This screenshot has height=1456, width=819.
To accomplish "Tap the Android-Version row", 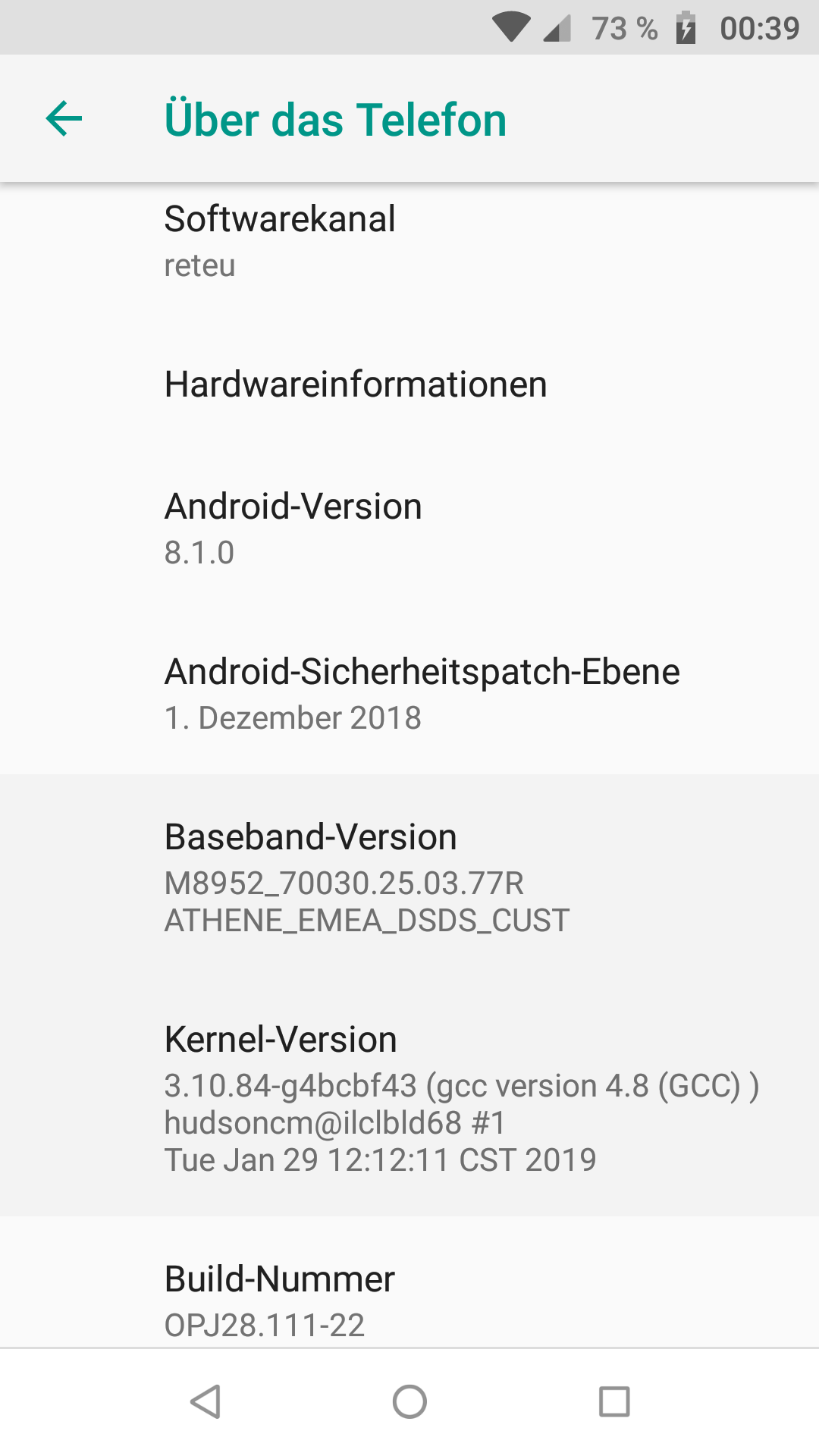I will click(409, 529).
